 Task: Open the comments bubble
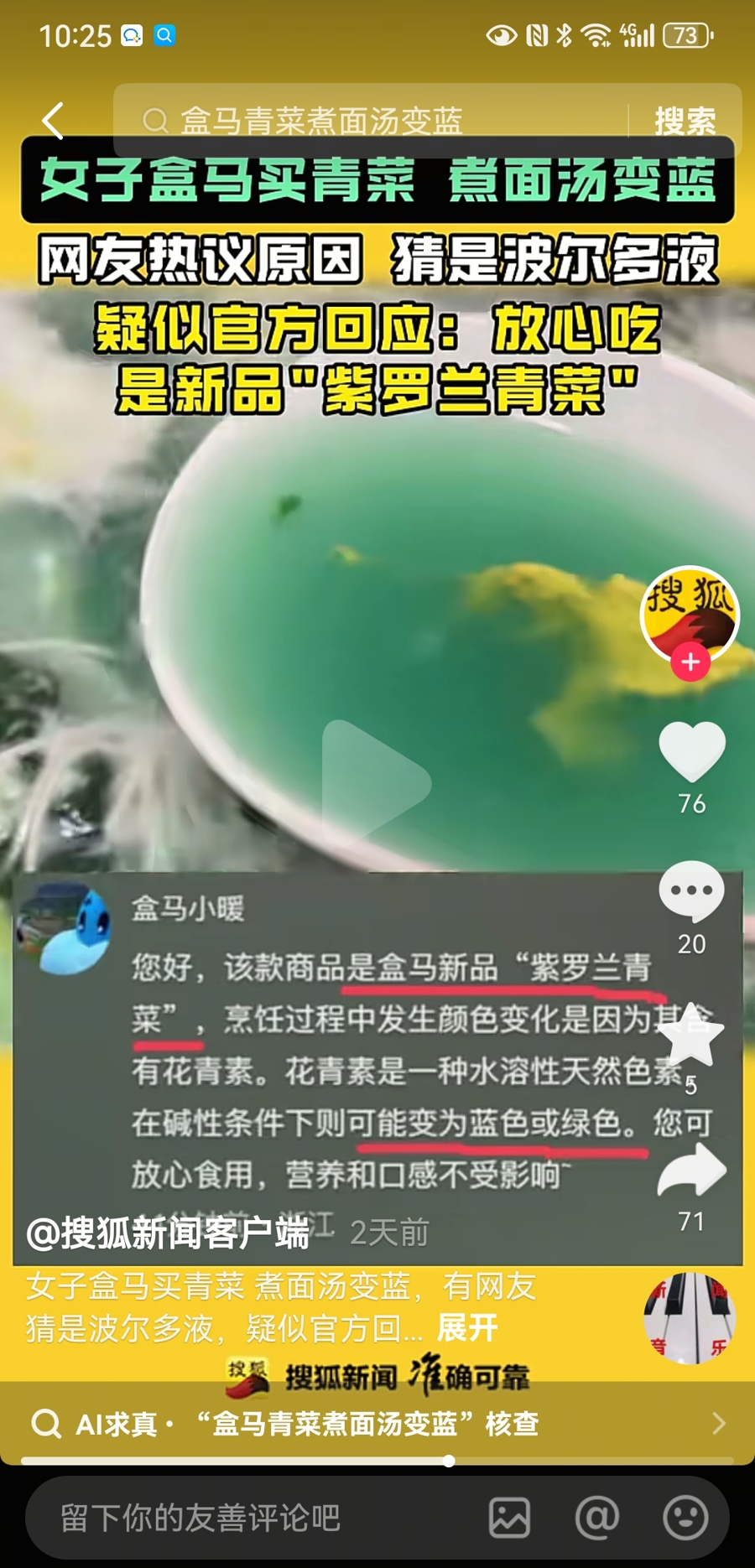tap(692, 892)
